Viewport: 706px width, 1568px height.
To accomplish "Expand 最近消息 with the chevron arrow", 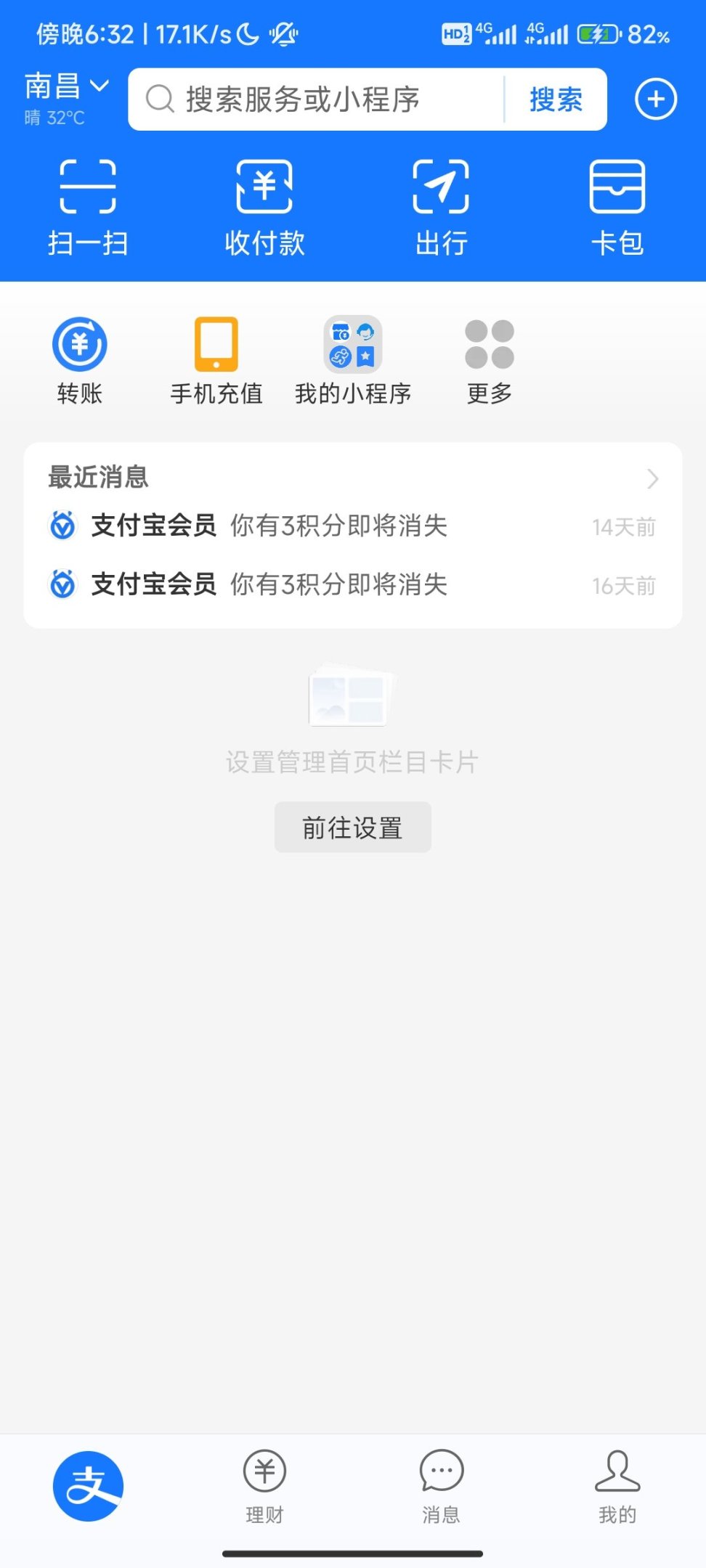I will (x=652, y=478).
